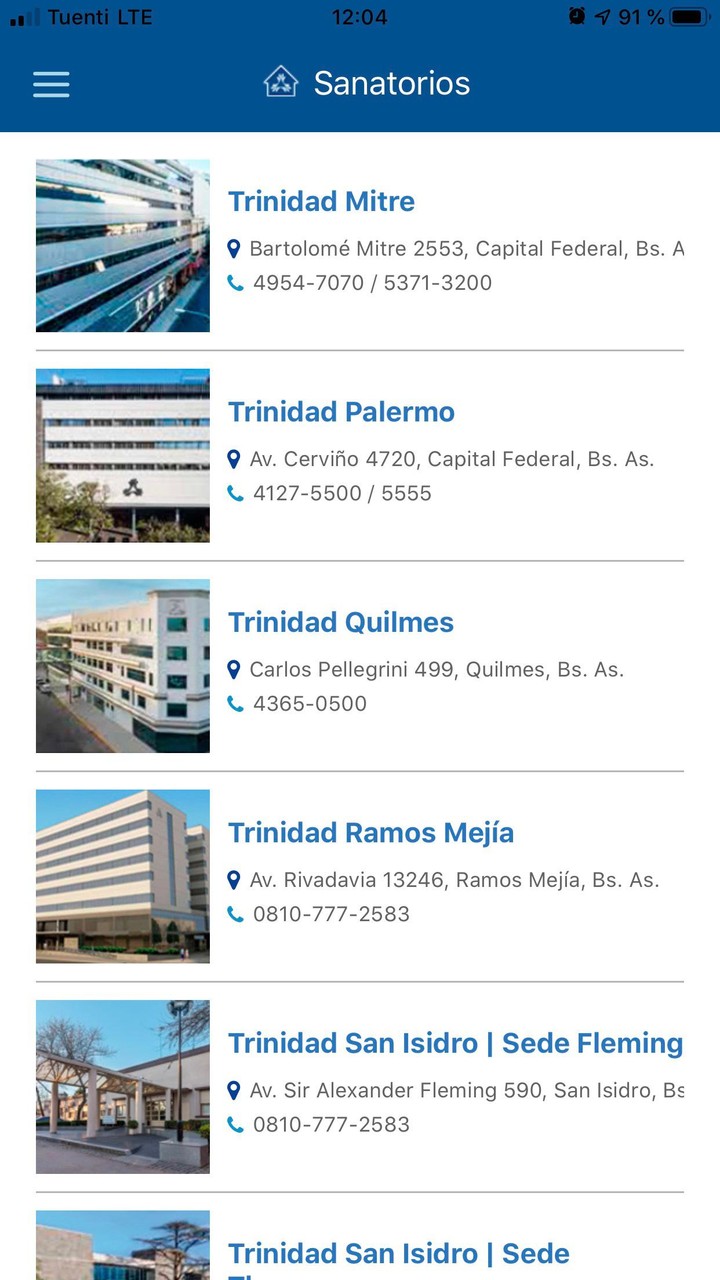Tap the 12:04 clock in the status bar
The height and width of the screenshot is (1280, 720).
point(359,16)
